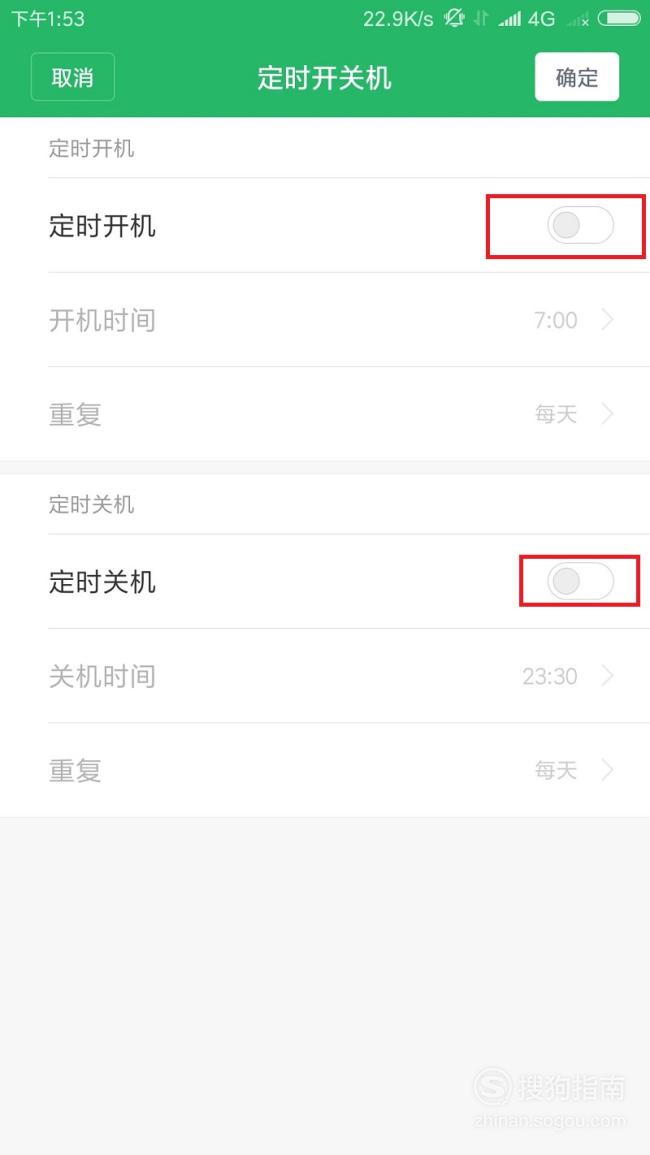
Task: Open 关机时间 set to 23:30
Action: (x=325, y=675)
